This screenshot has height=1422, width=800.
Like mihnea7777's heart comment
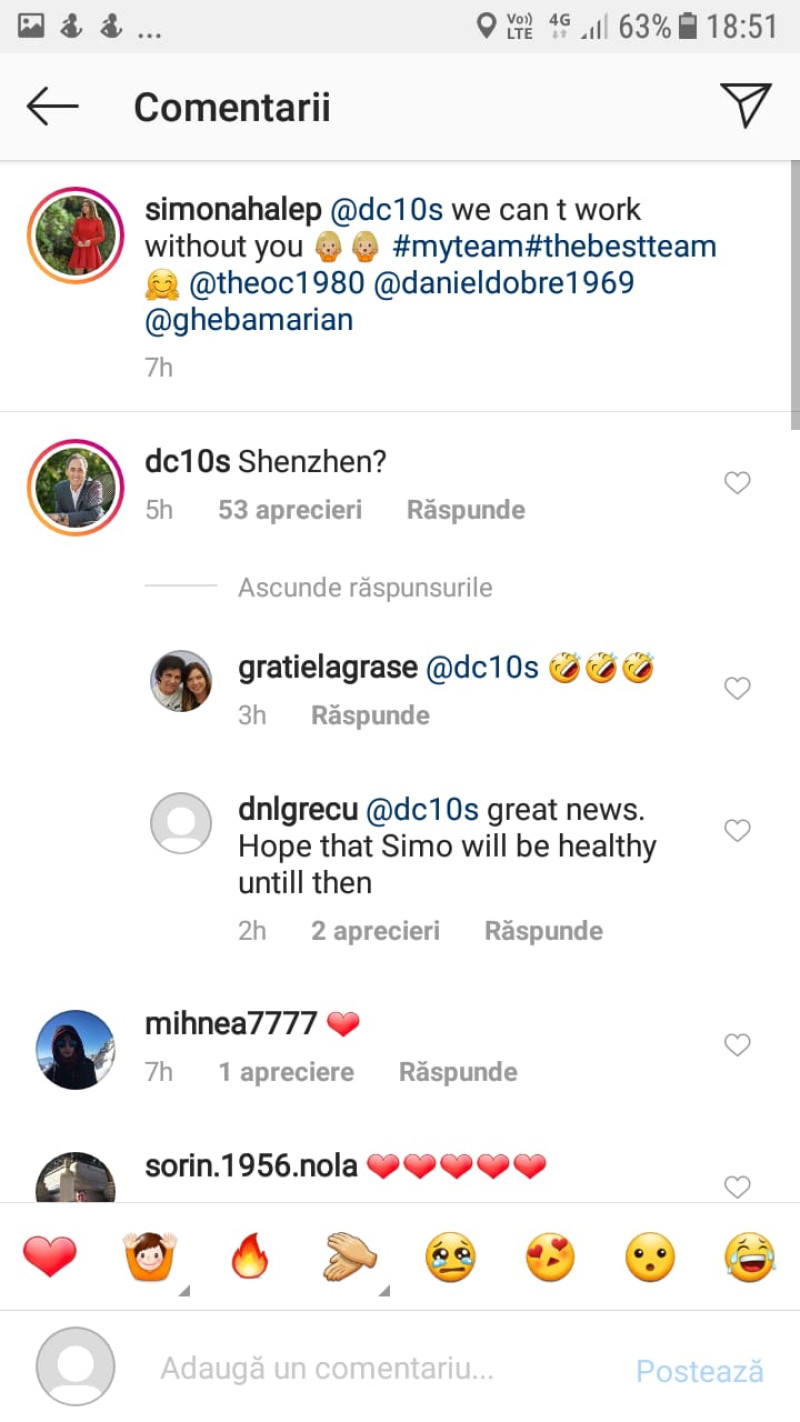point(737,1046)
